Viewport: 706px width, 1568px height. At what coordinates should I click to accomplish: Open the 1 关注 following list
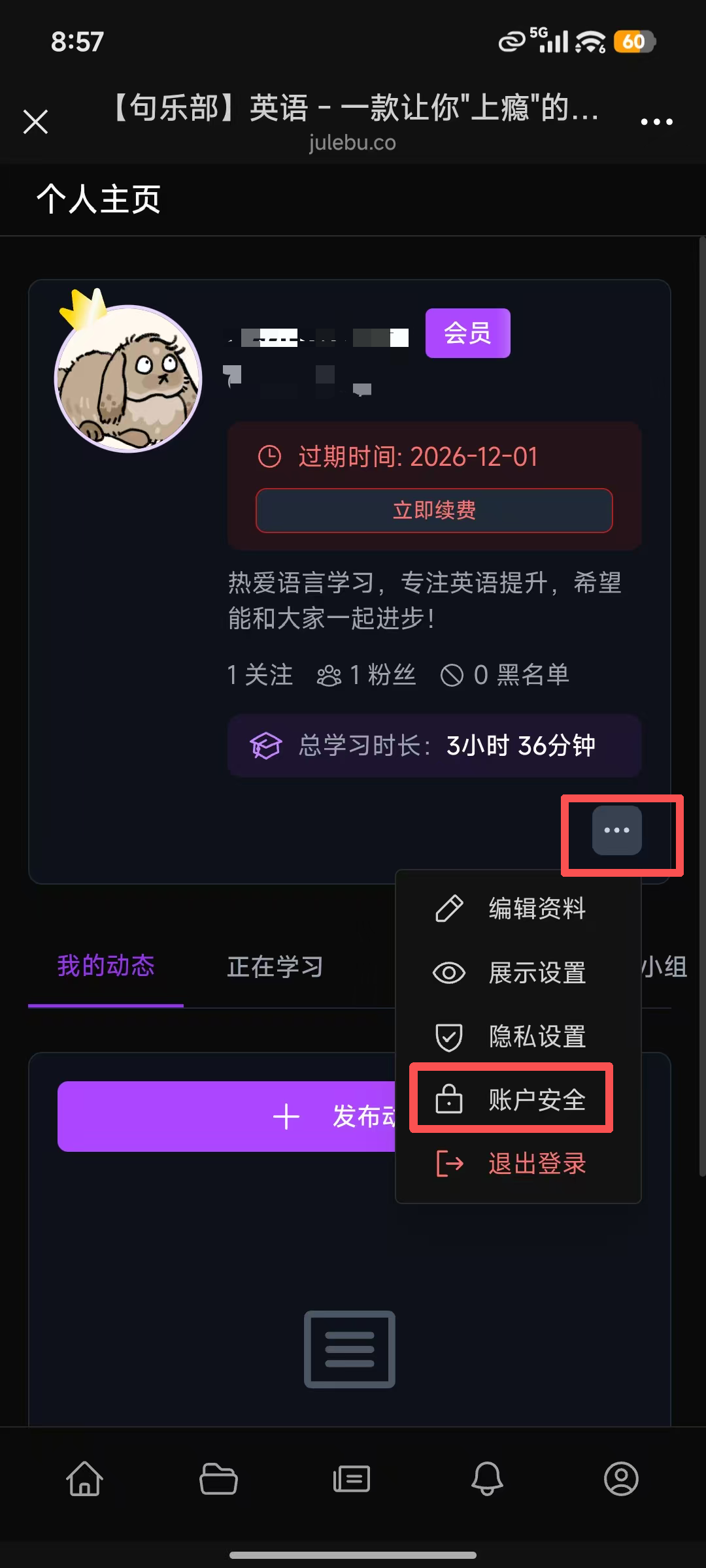click(260, 675)
